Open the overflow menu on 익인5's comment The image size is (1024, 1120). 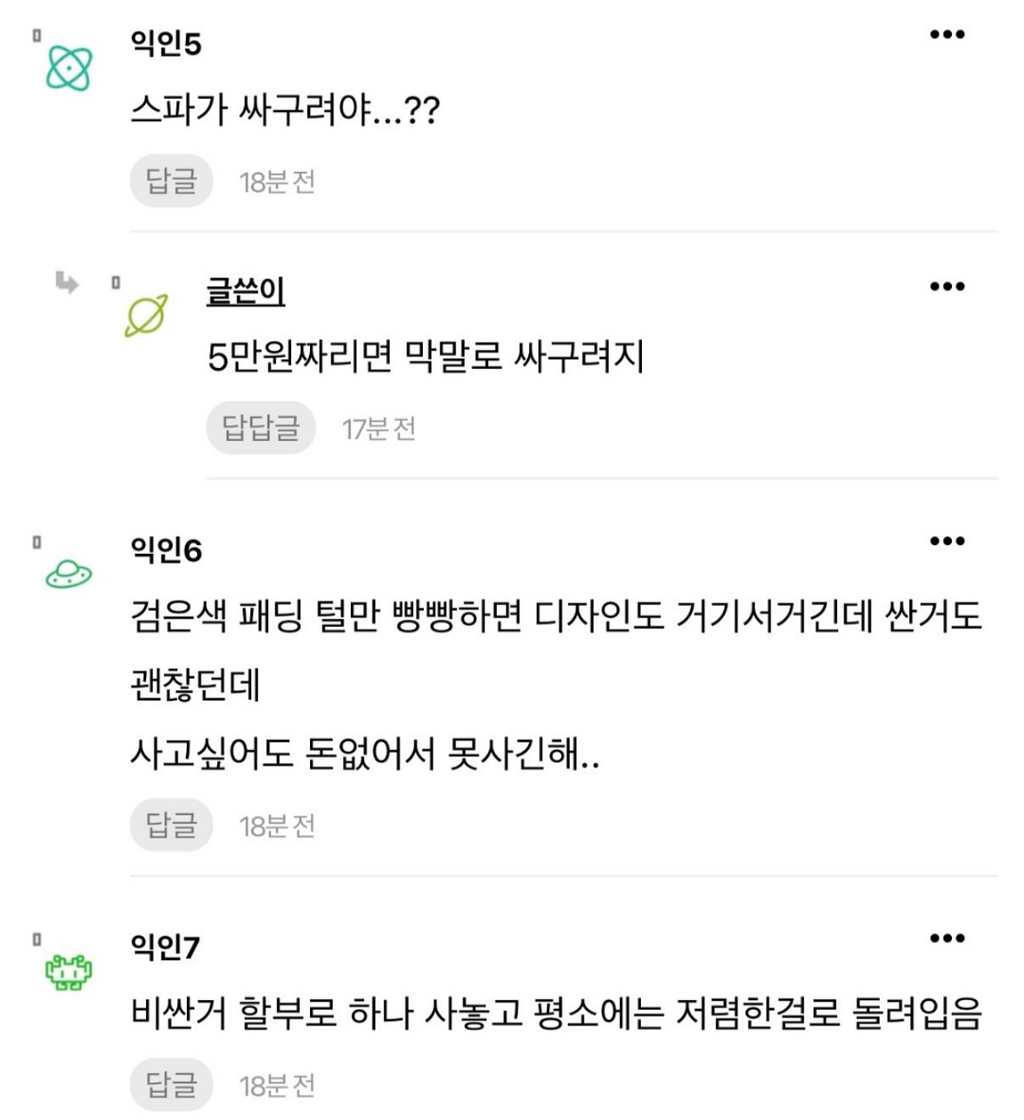946,35
